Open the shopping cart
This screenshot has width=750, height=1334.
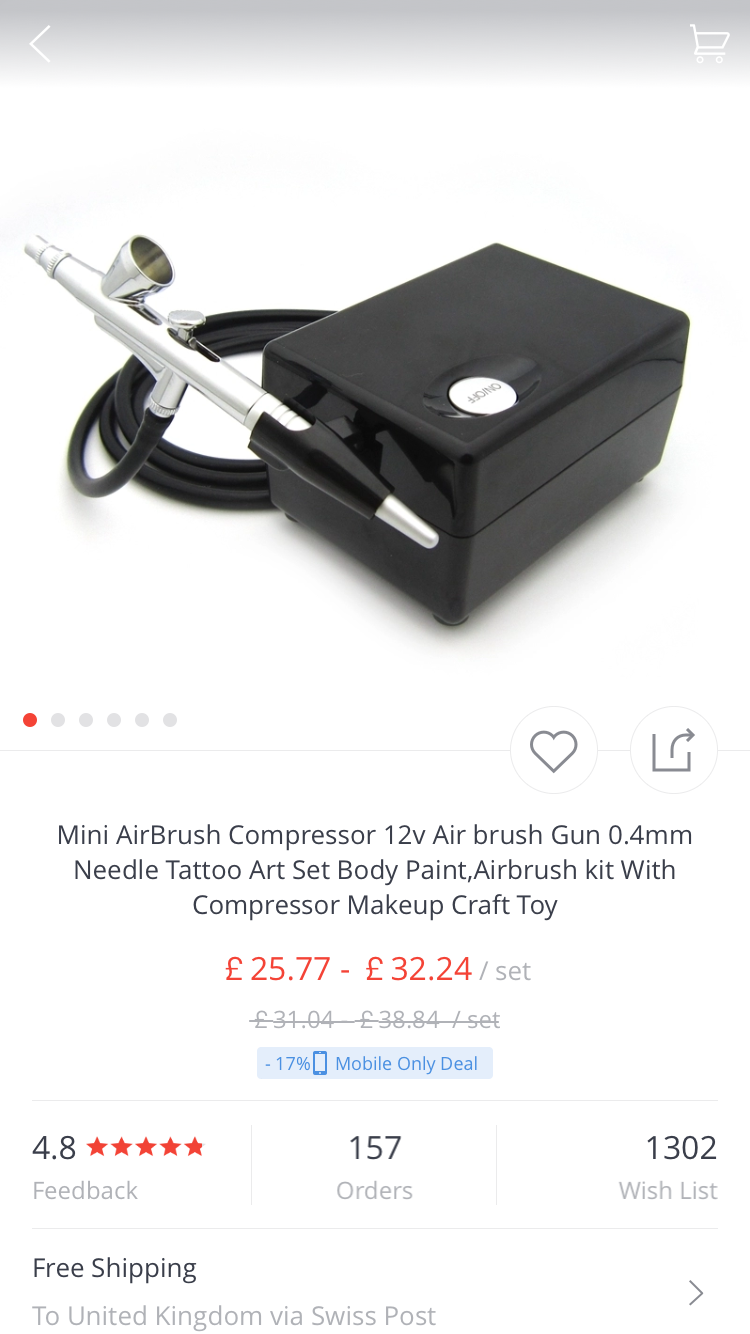(x=709, y=45)
